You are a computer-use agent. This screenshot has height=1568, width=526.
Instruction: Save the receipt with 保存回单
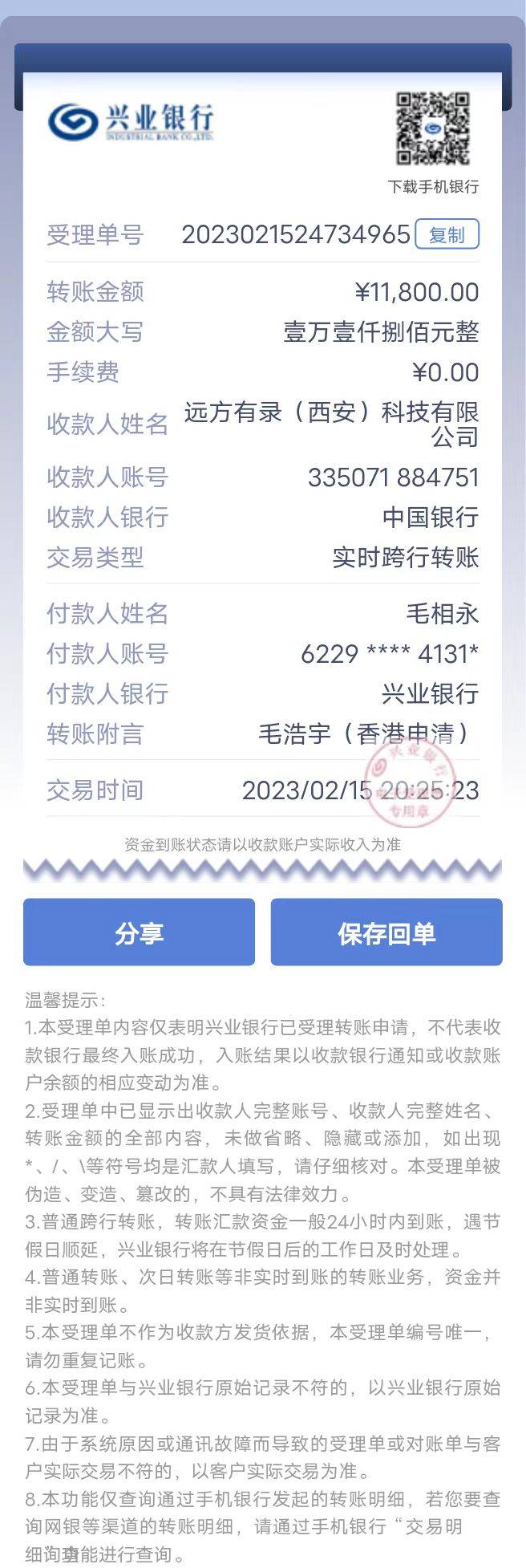click(x=386, y=932)
